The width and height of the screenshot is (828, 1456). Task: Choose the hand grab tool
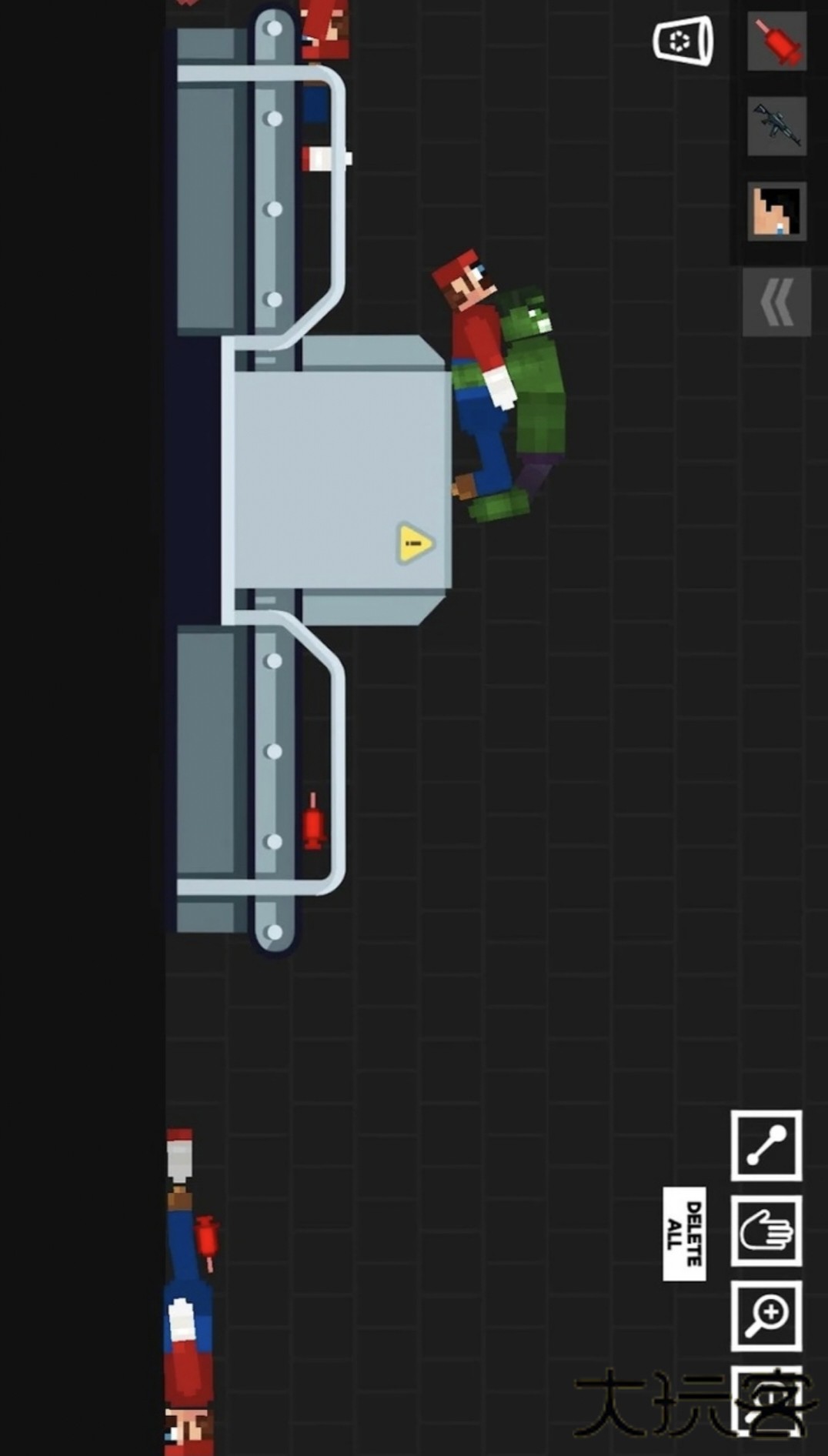point(766,1231)
